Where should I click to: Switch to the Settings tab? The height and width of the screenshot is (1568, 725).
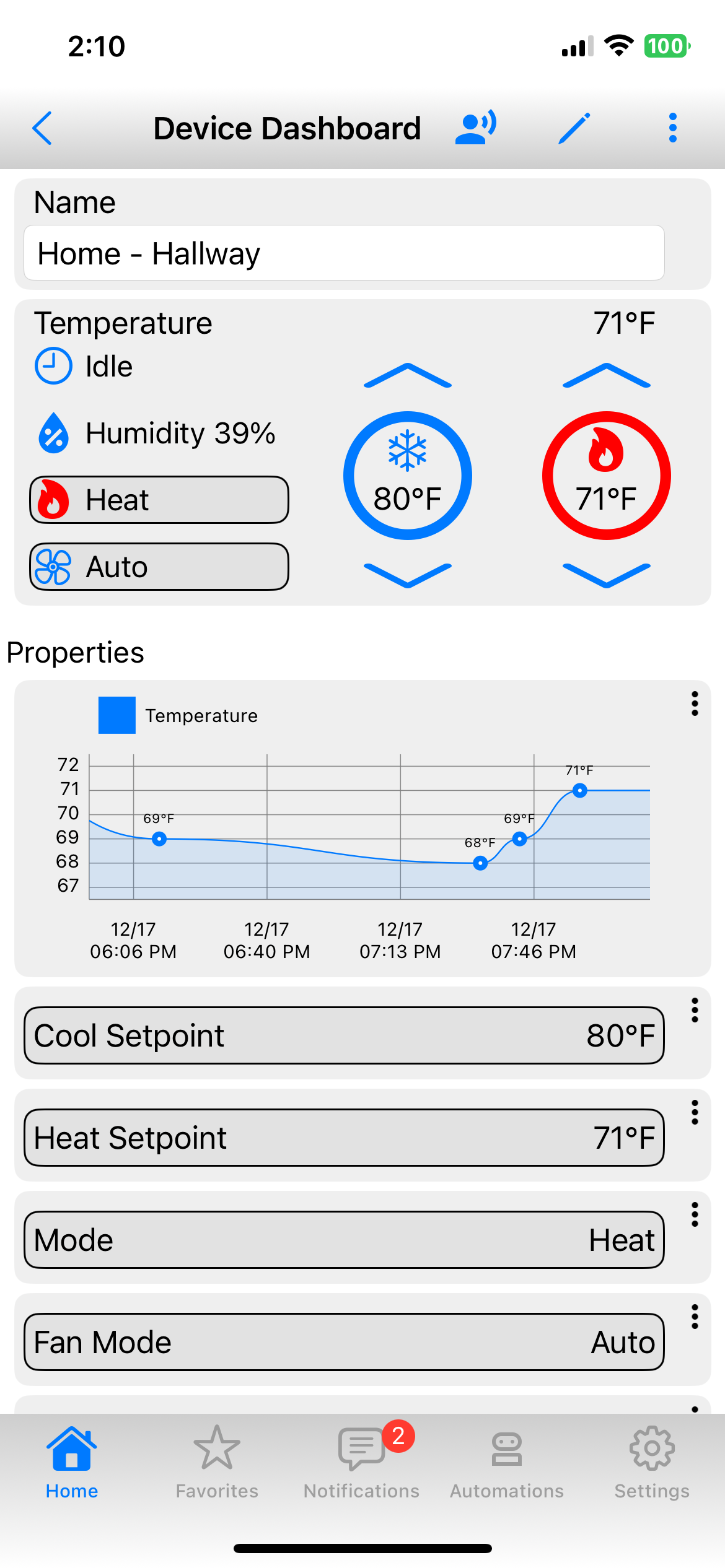[652, 1463]
